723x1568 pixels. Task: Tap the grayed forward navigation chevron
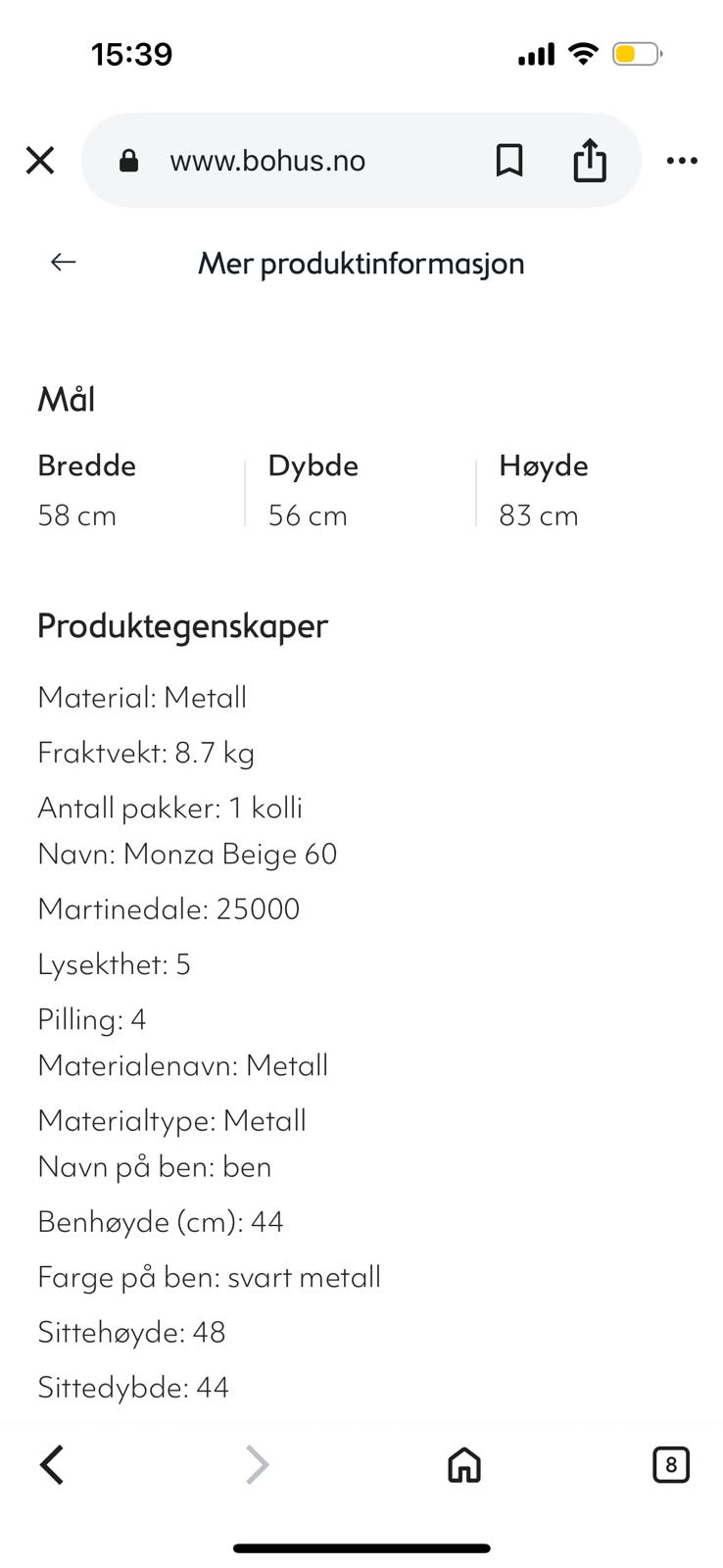(x=257, y=1465)
